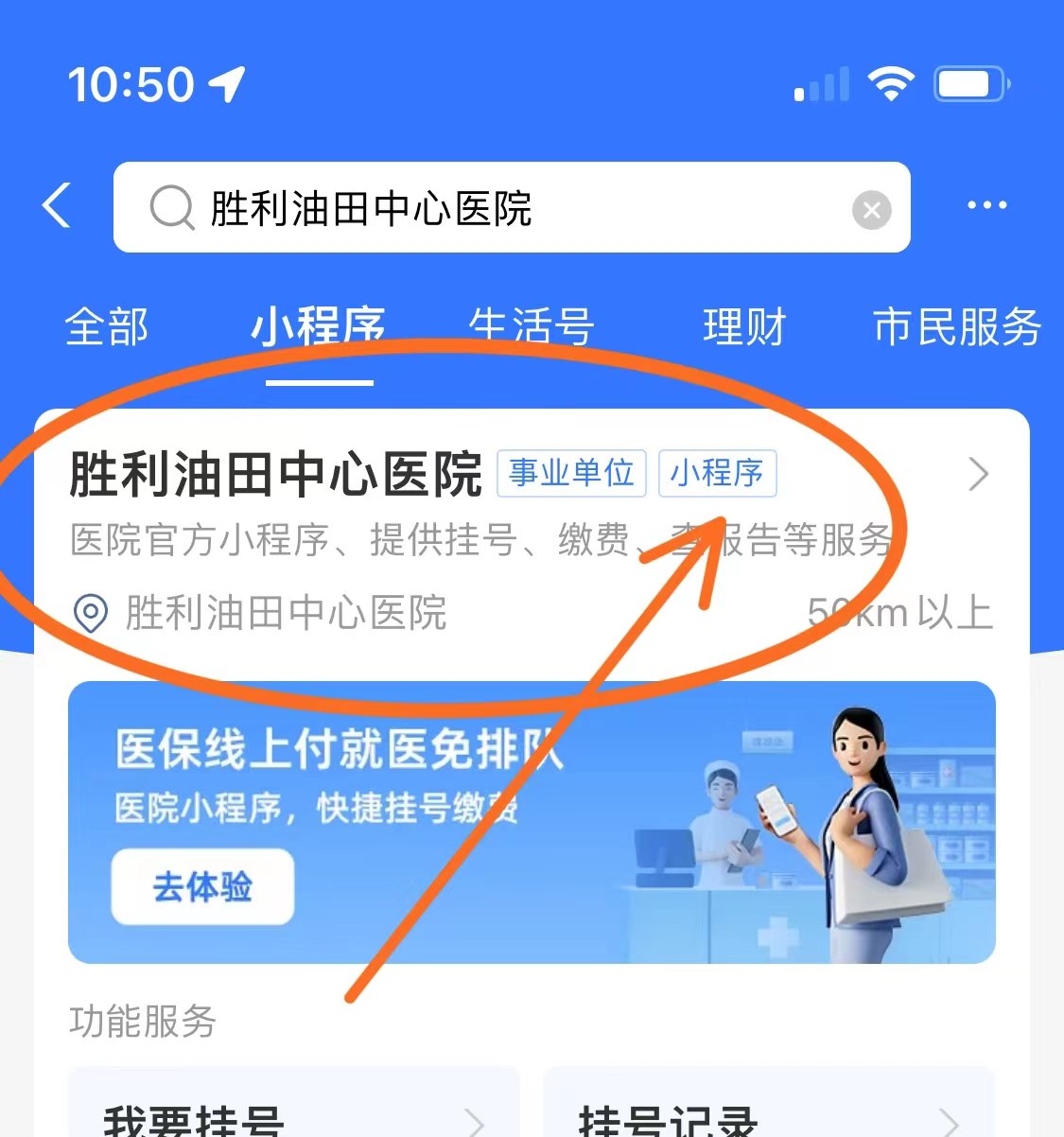The height and width of the screenshot is (1137, 1064).
Task: Select the 小程序 tab
Action: tap(319, 327)
